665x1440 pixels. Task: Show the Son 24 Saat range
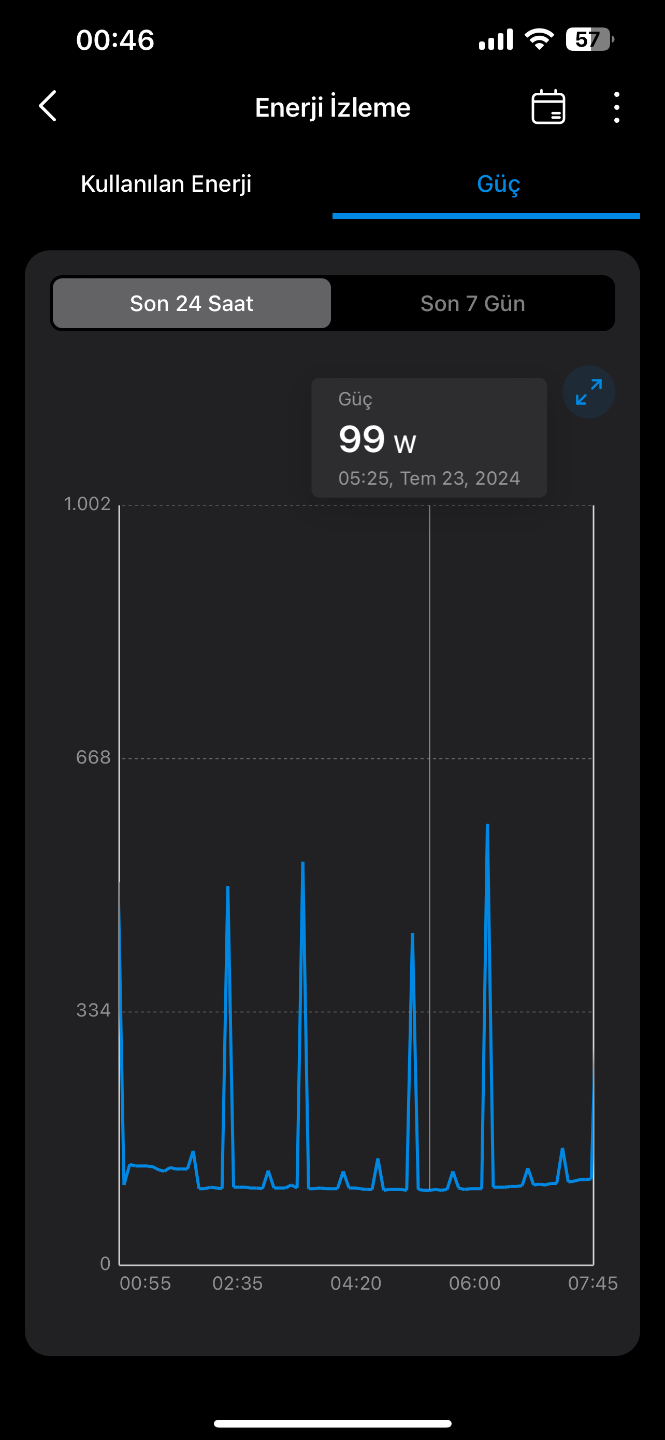(x=191, y=303)
